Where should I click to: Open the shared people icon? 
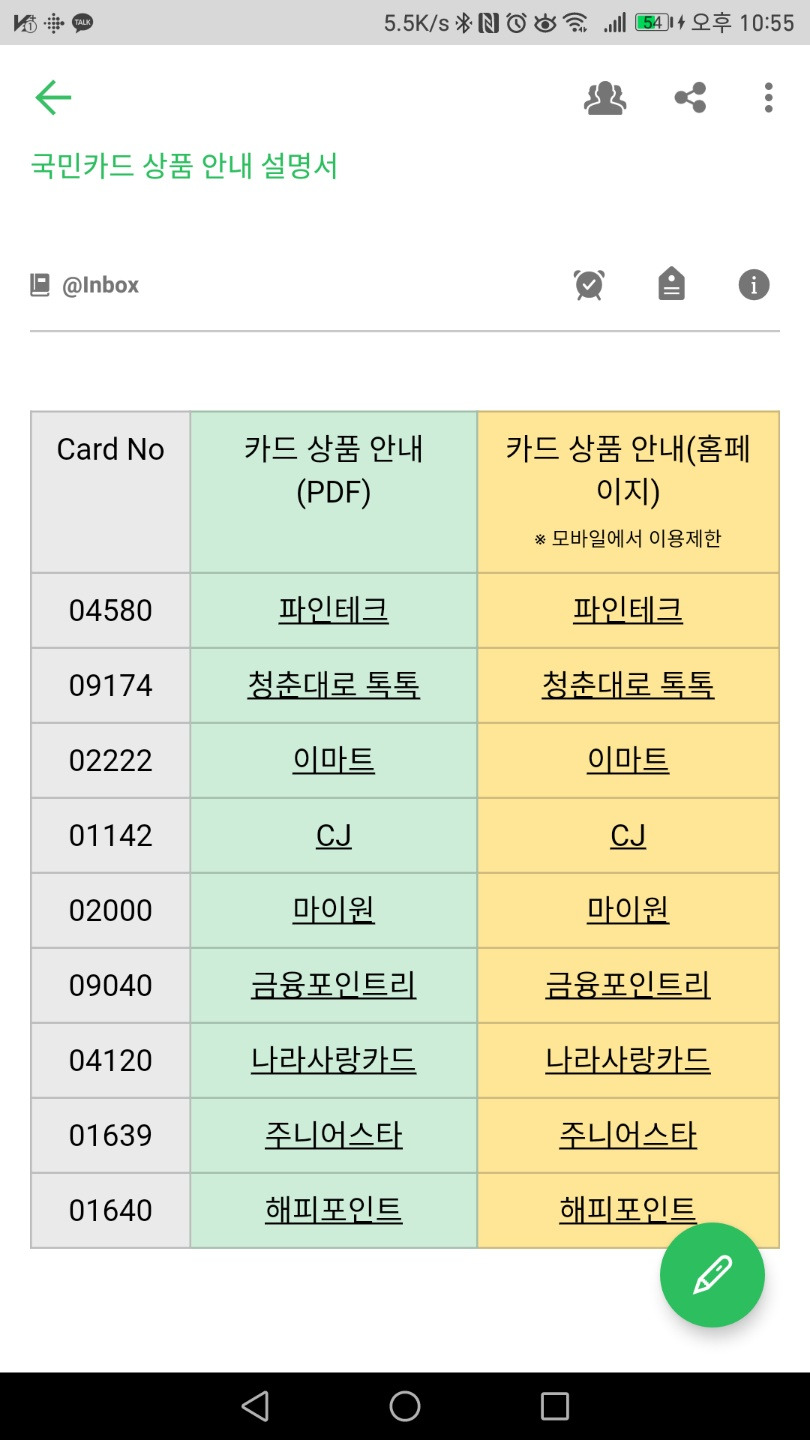pyautogui.click(x=605, y=98)
